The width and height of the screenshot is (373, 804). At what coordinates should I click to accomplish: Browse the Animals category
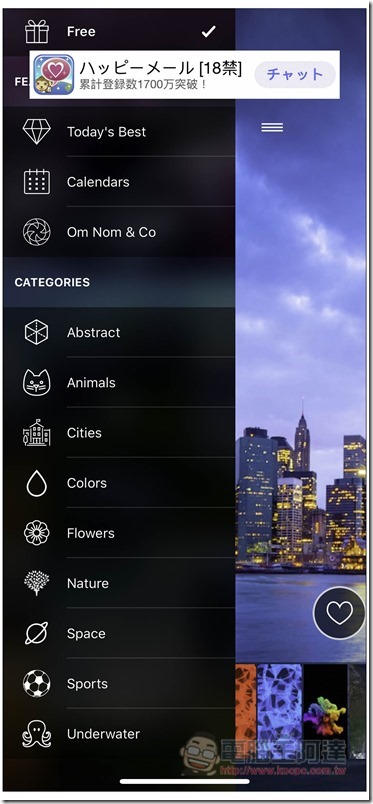coord(119,383)
